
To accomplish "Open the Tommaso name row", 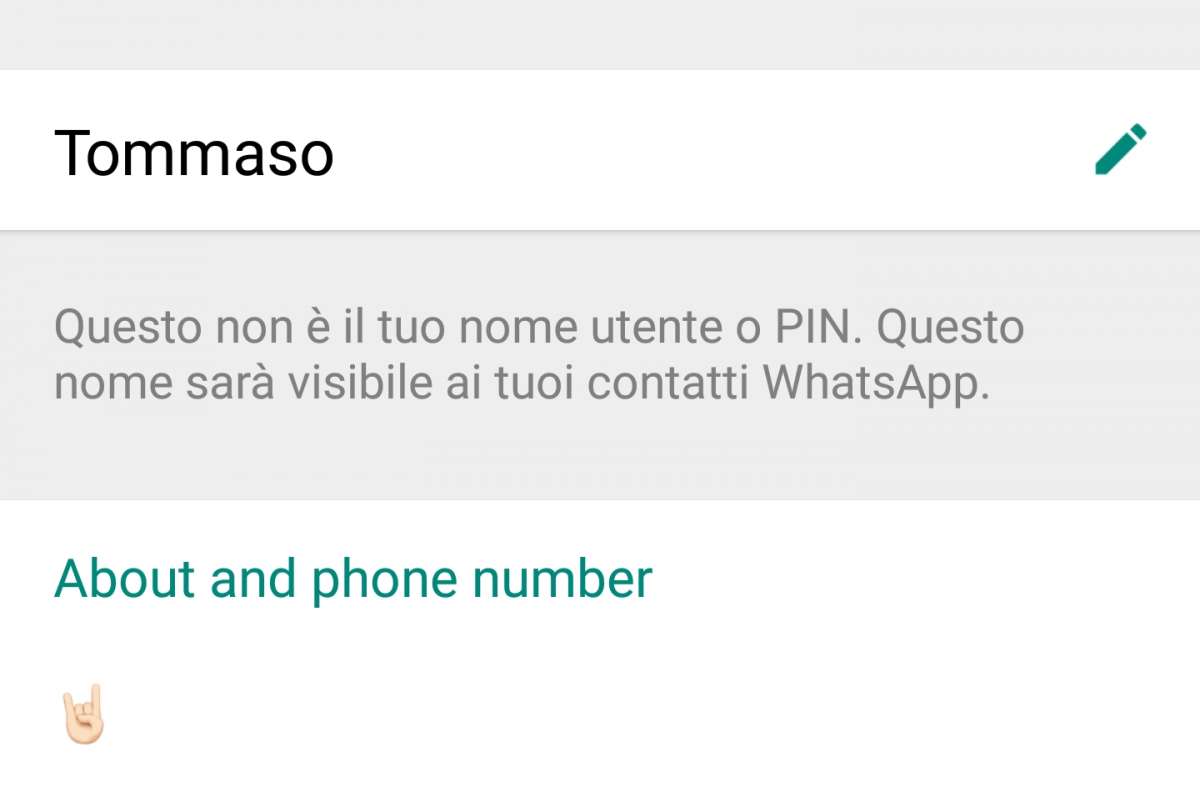I will click(194, 152).
